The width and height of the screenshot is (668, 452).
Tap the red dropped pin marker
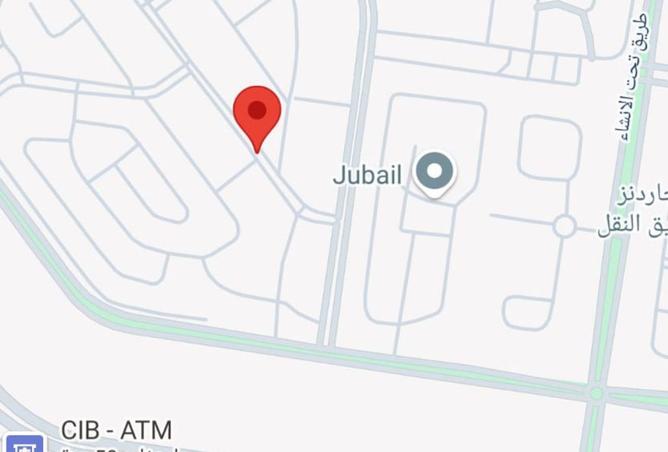click(x=257, y=113)
